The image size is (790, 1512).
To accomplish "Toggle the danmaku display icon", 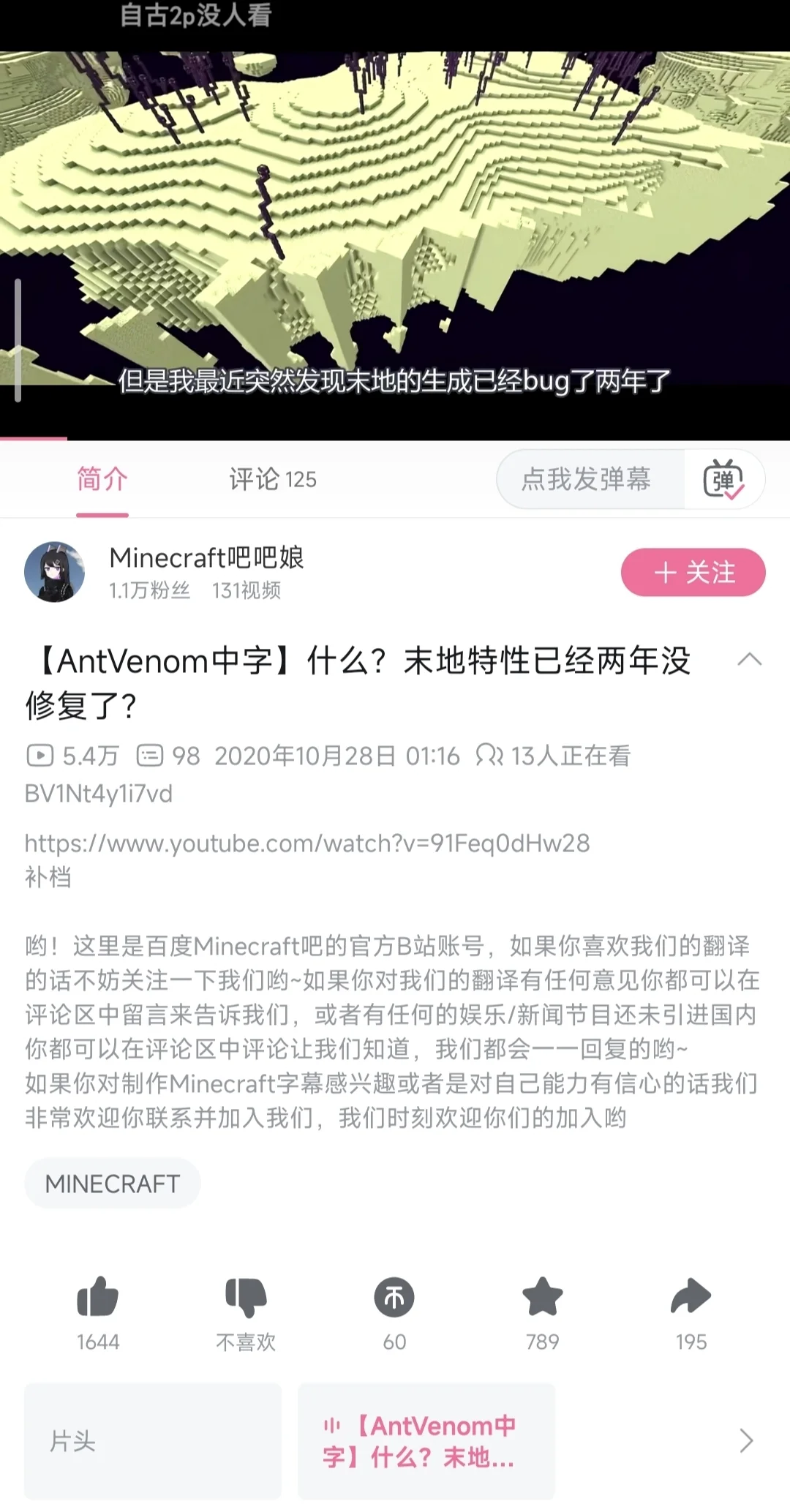I will point(723,479).
